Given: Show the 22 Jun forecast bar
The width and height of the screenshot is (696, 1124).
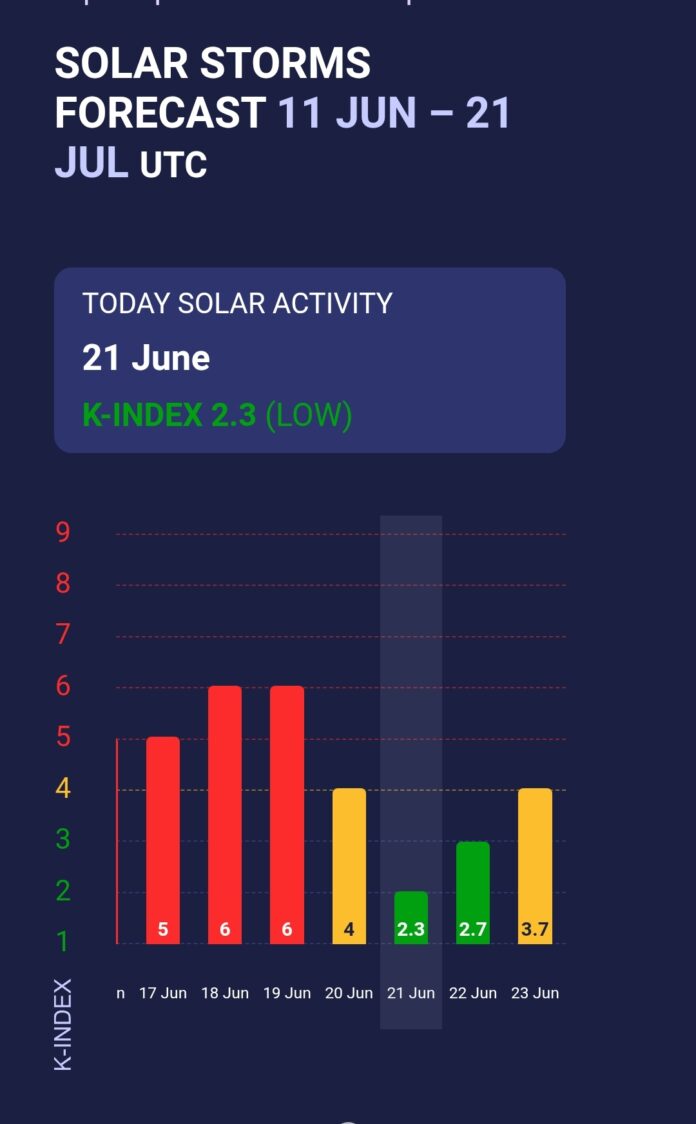Looking at the screenshot, I should point(473,893).
